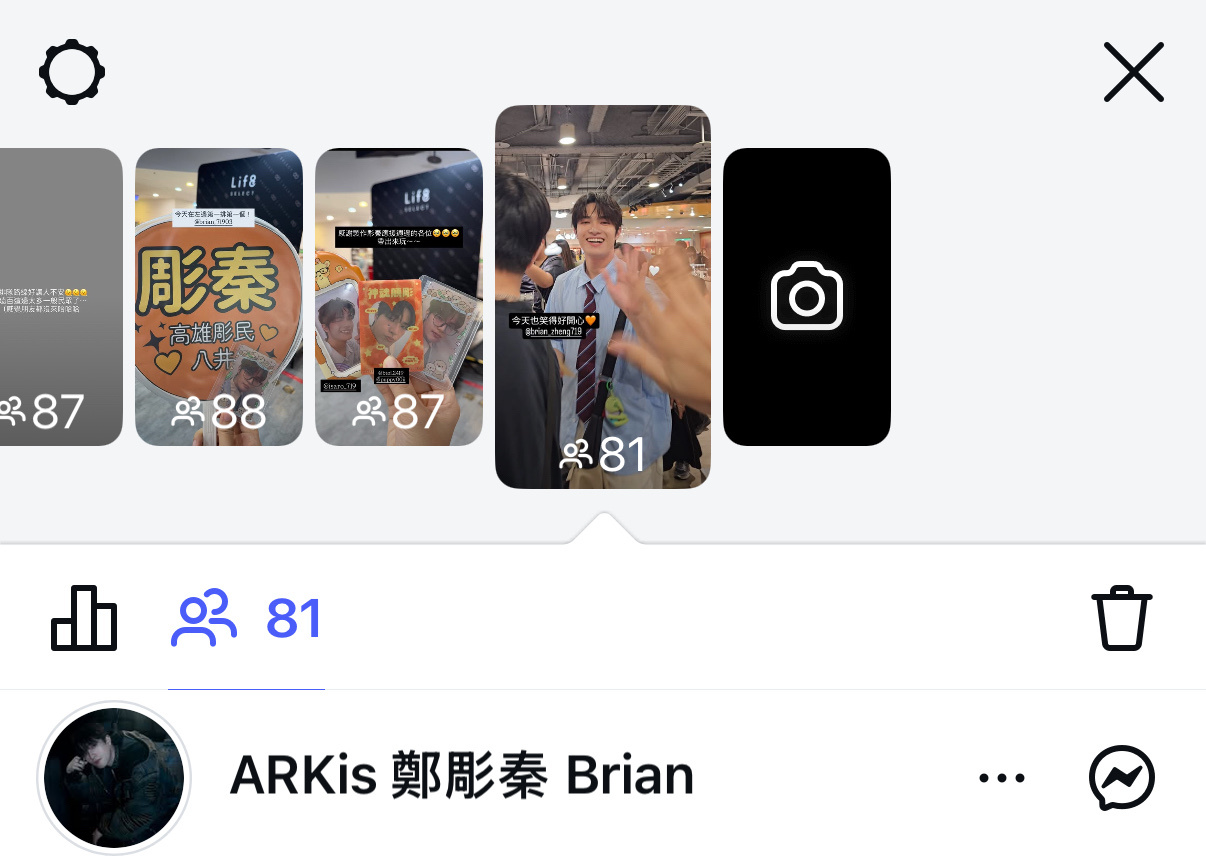Screen dimensions: 1206x866
Task: Select the story thumbnail with 88 viewers
Action: 219,297
